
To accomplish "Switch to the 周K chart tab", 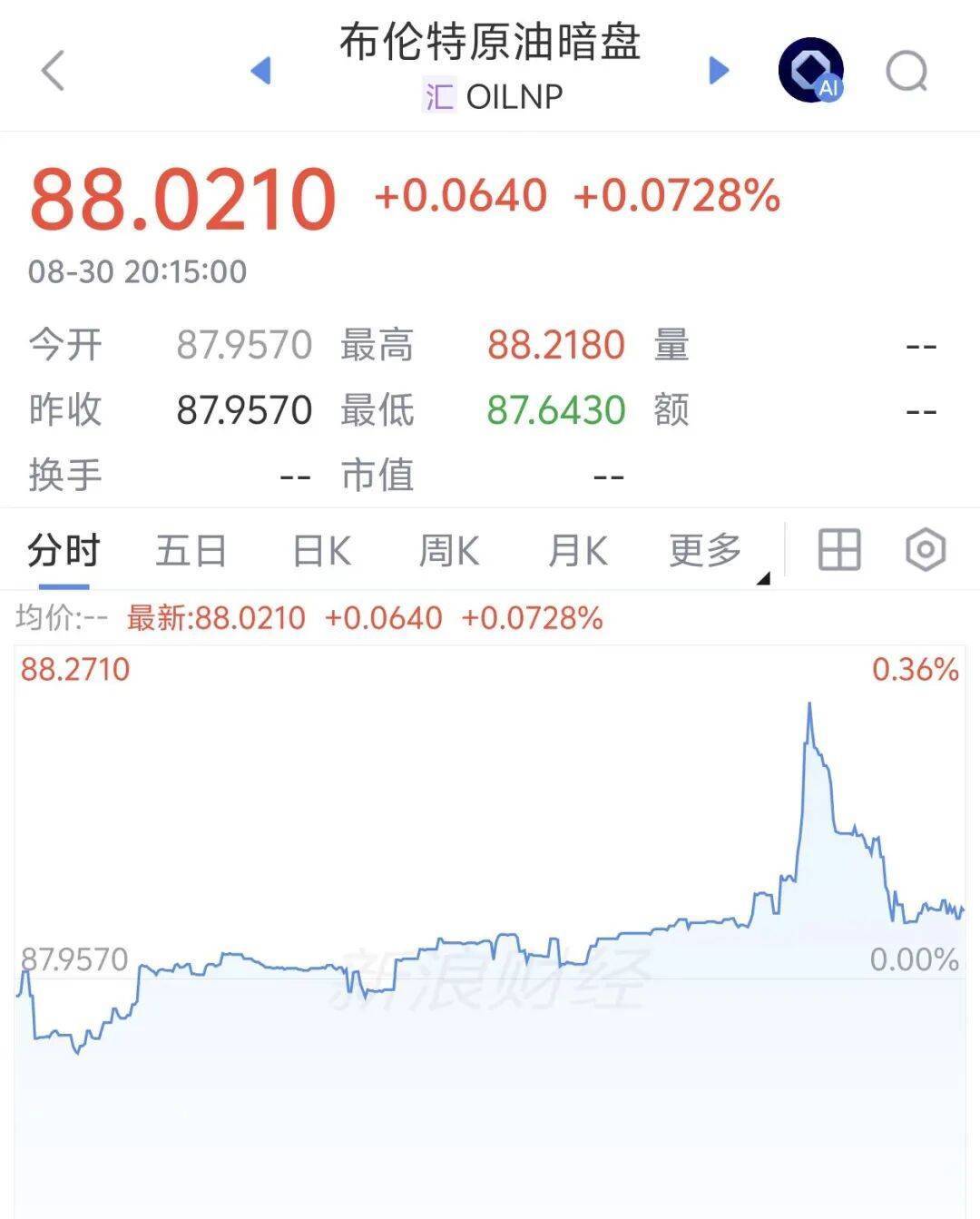I will point(448,551).
